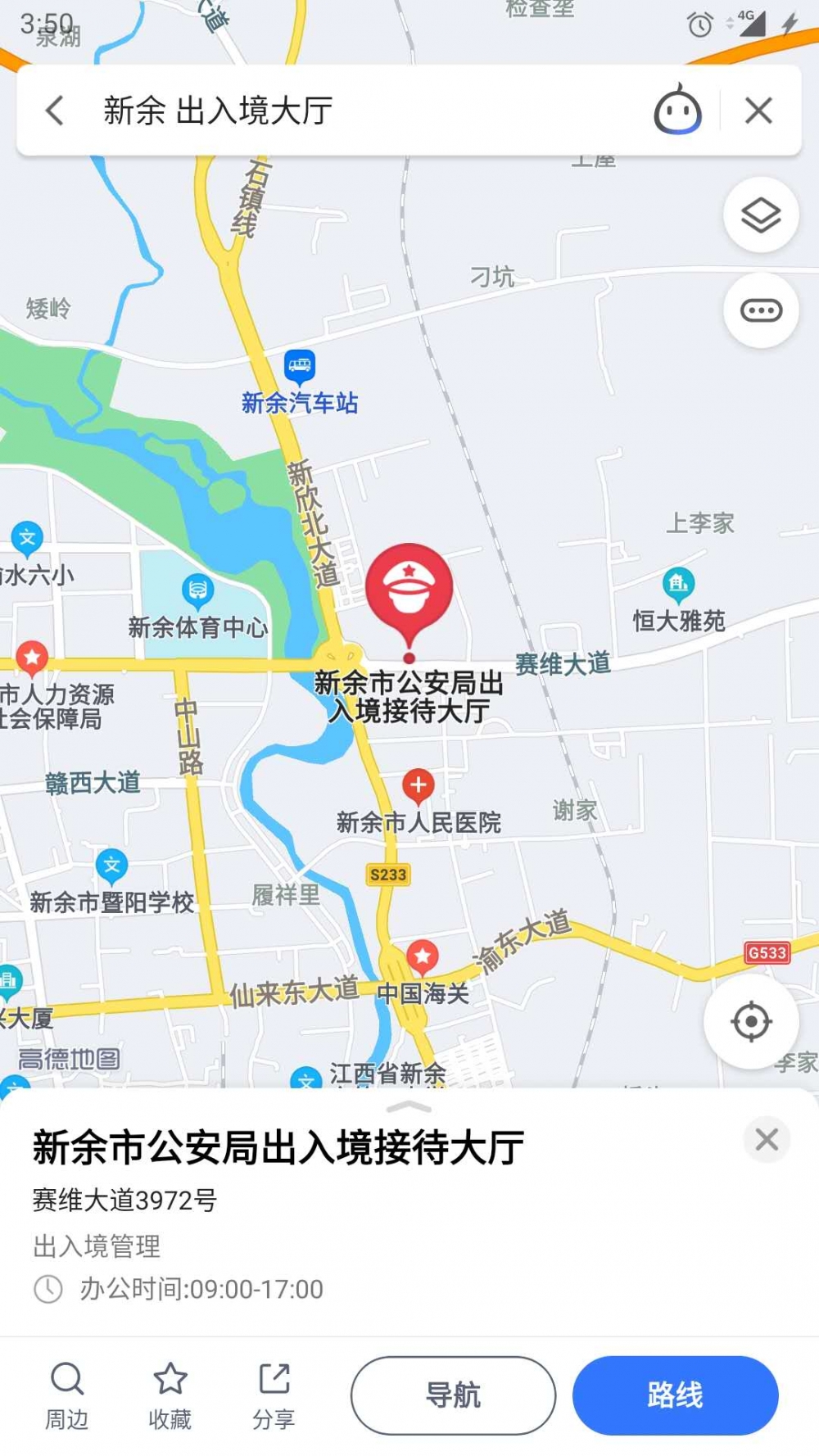This screenshot has width=819, height=1456.
Task: Search nearby with 周边
Action: coord(66,1395)
